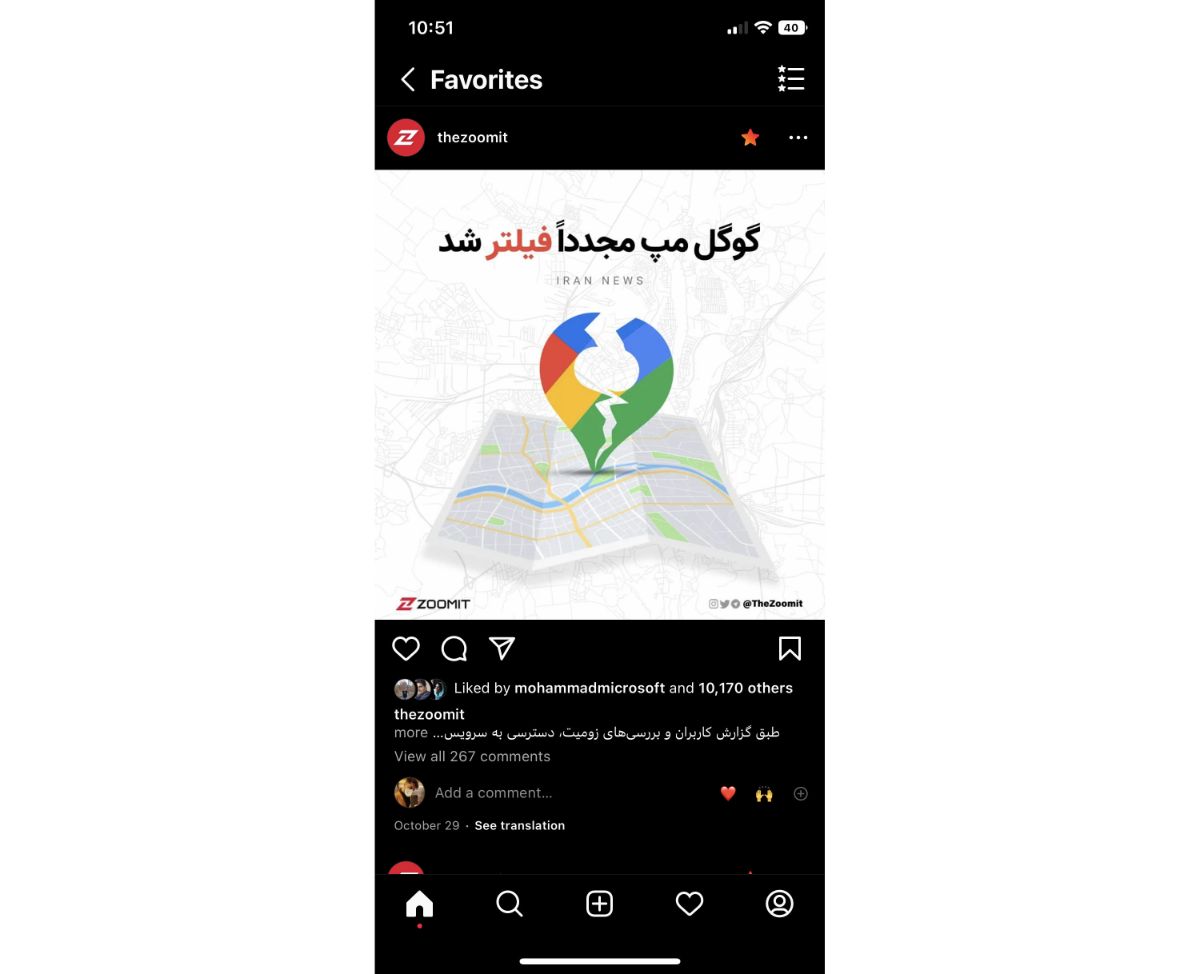View all 267 comments
Screen dimensions: 1200x974
pyautogui.click(x=472, y=756)
